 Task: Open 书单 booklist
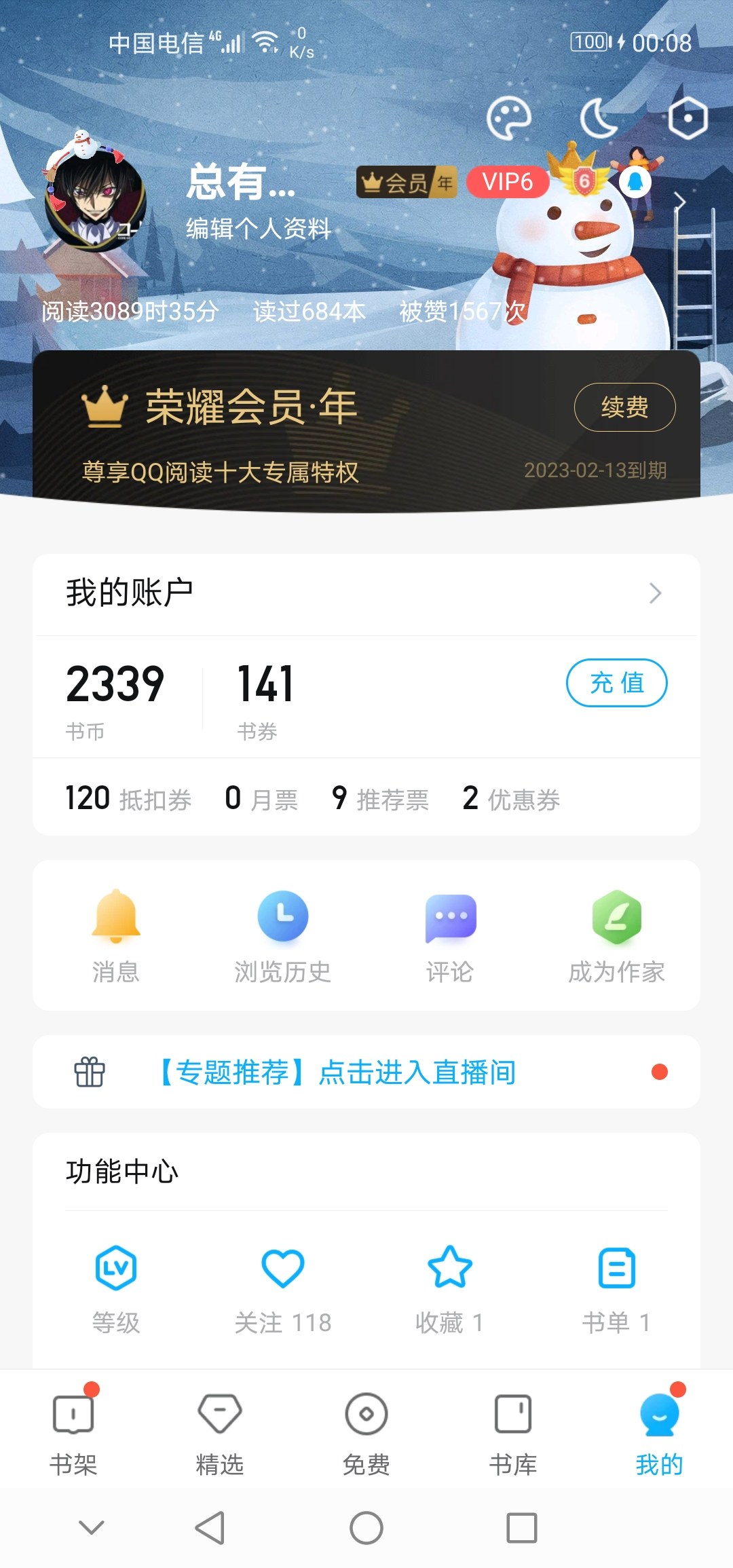(616, 1288)
